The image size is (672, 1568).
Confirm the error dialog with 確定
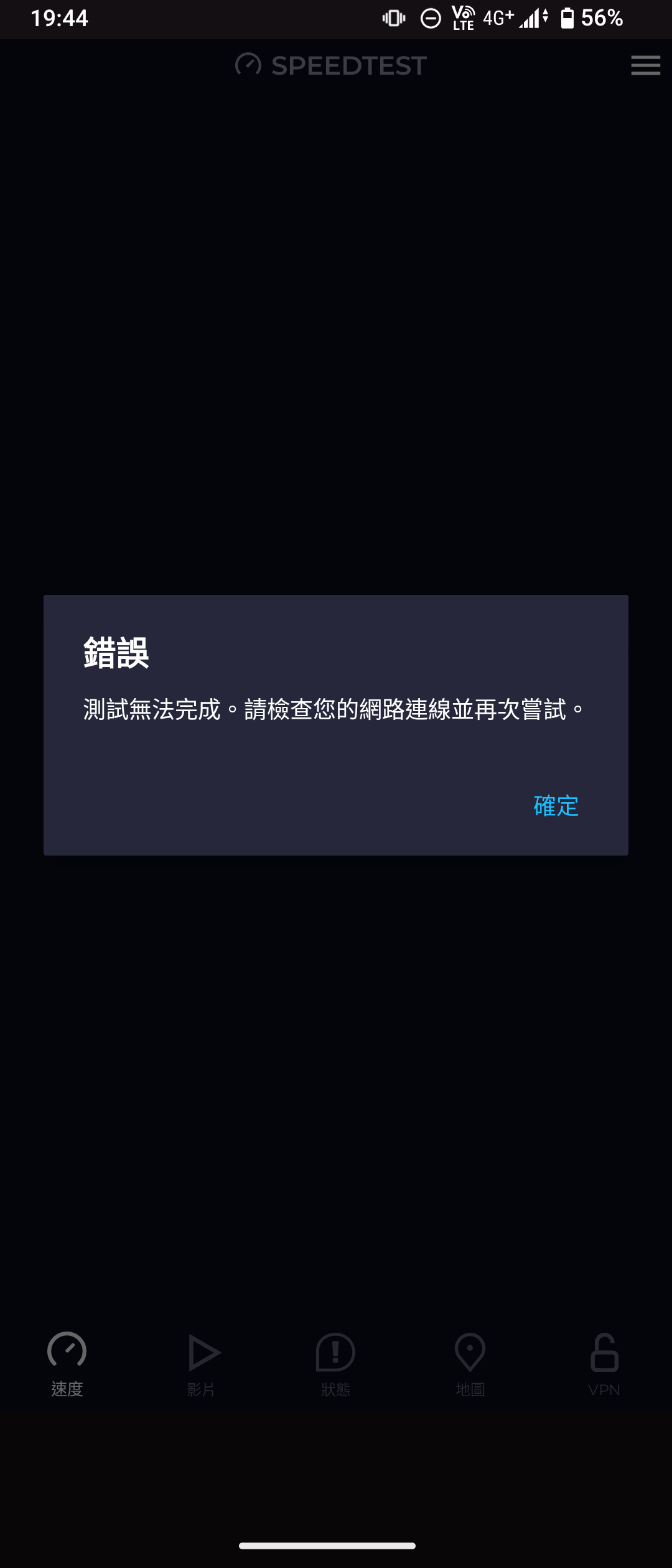pyautogui.click(x=556, y=806)
